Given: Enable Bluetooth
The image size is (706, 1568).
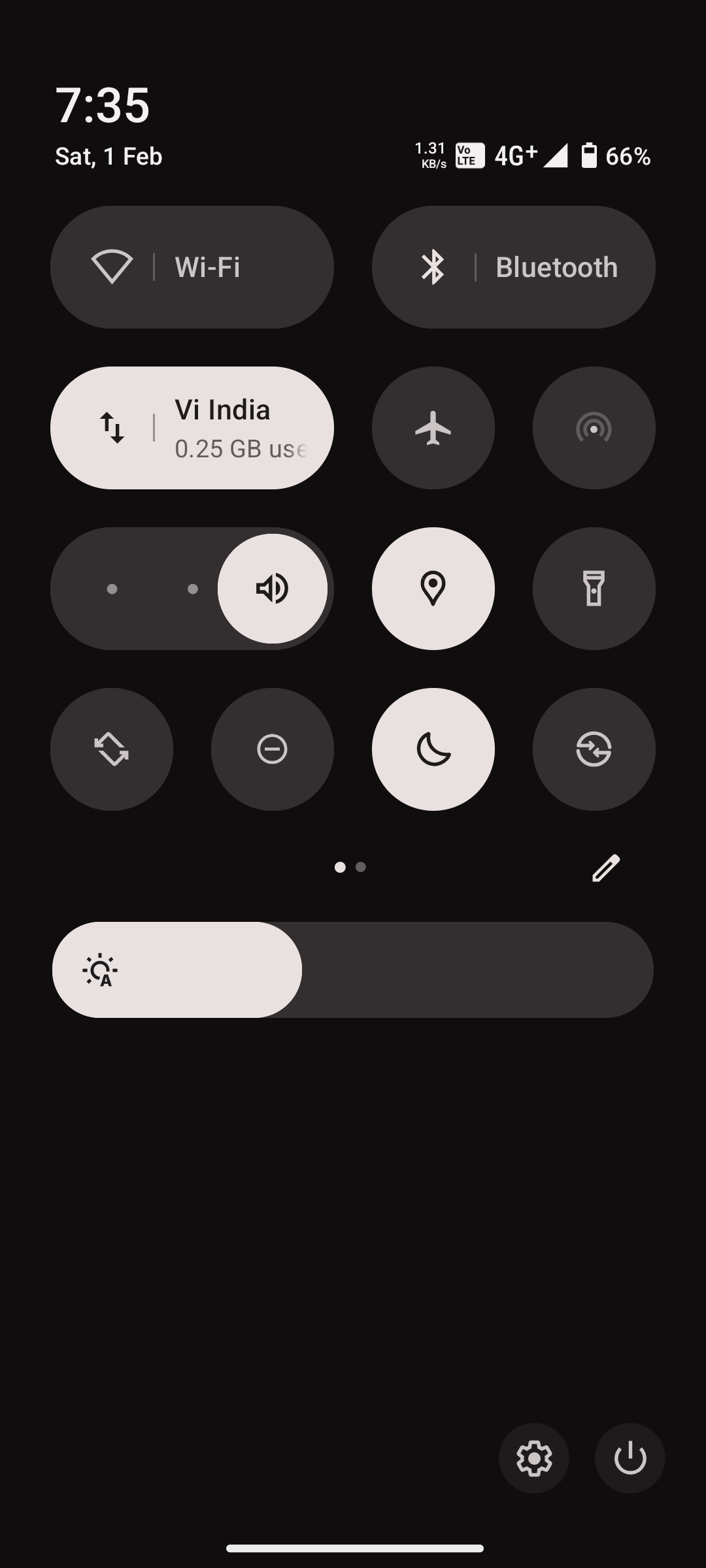Looking at the screenshot, I should [513, 267].
